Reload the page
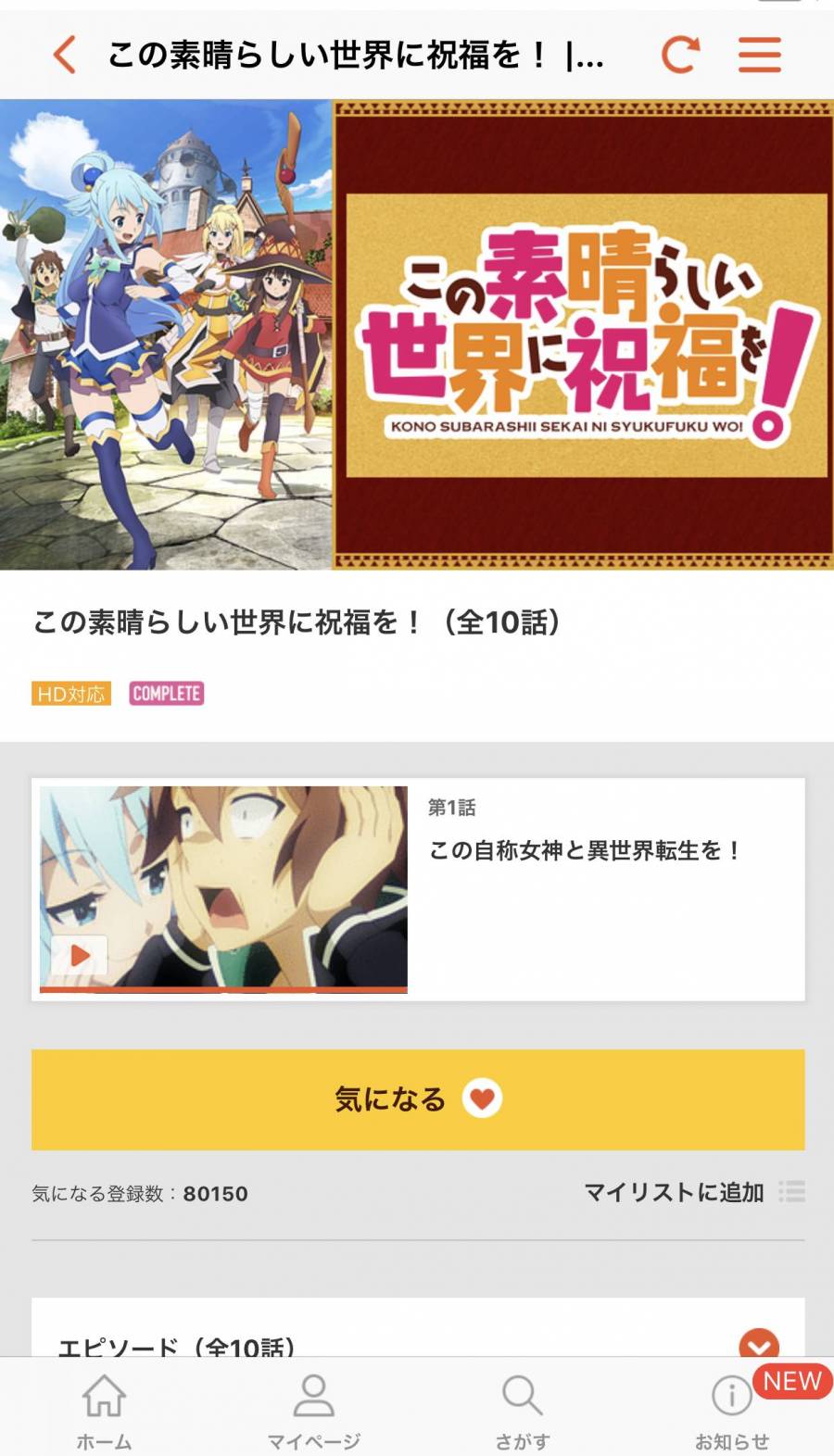834x1456 pixels. tap(679, 55)
